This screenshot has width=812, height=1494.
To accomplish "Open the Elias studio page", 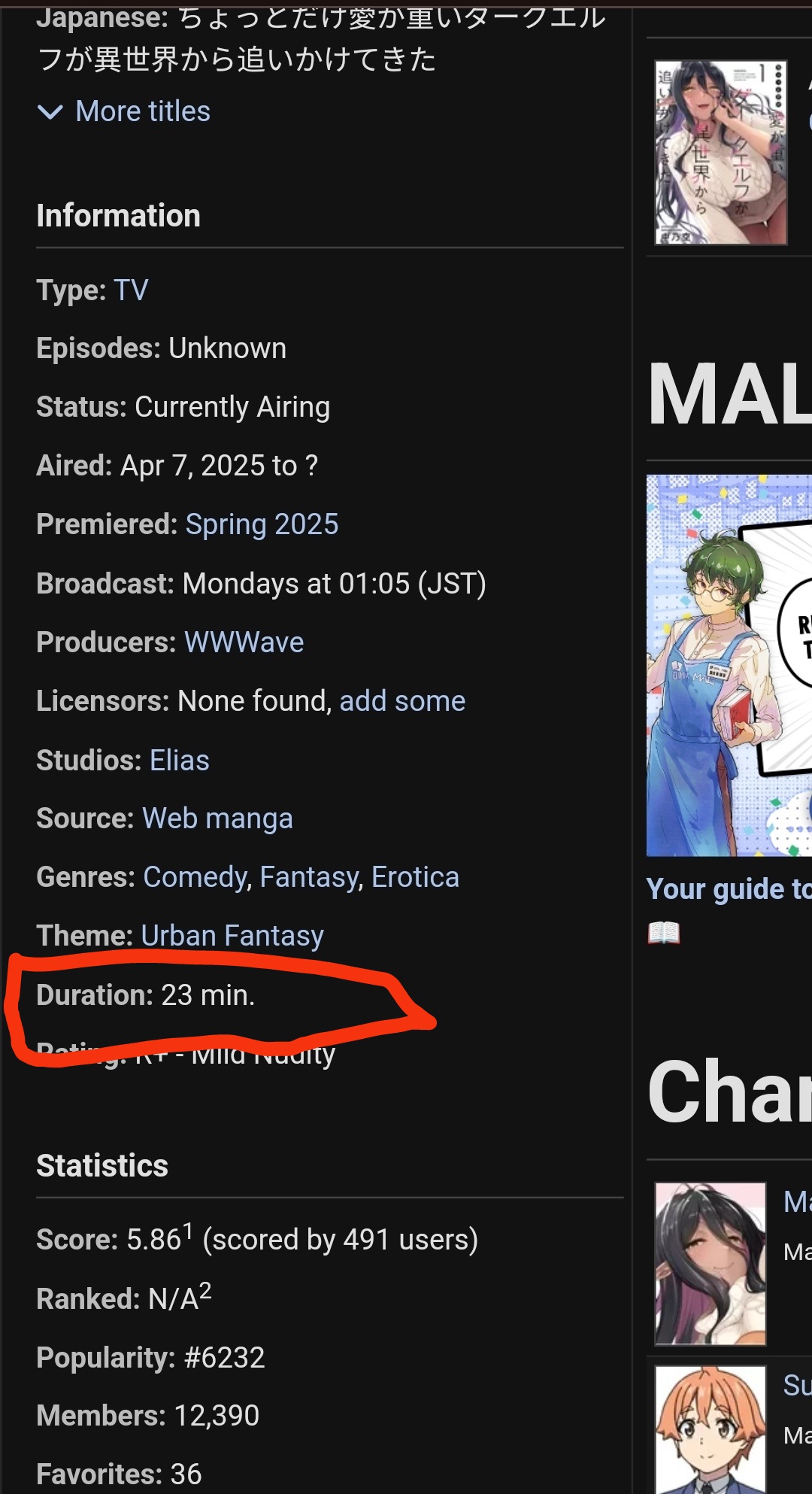I will click(x=179, y=761).
